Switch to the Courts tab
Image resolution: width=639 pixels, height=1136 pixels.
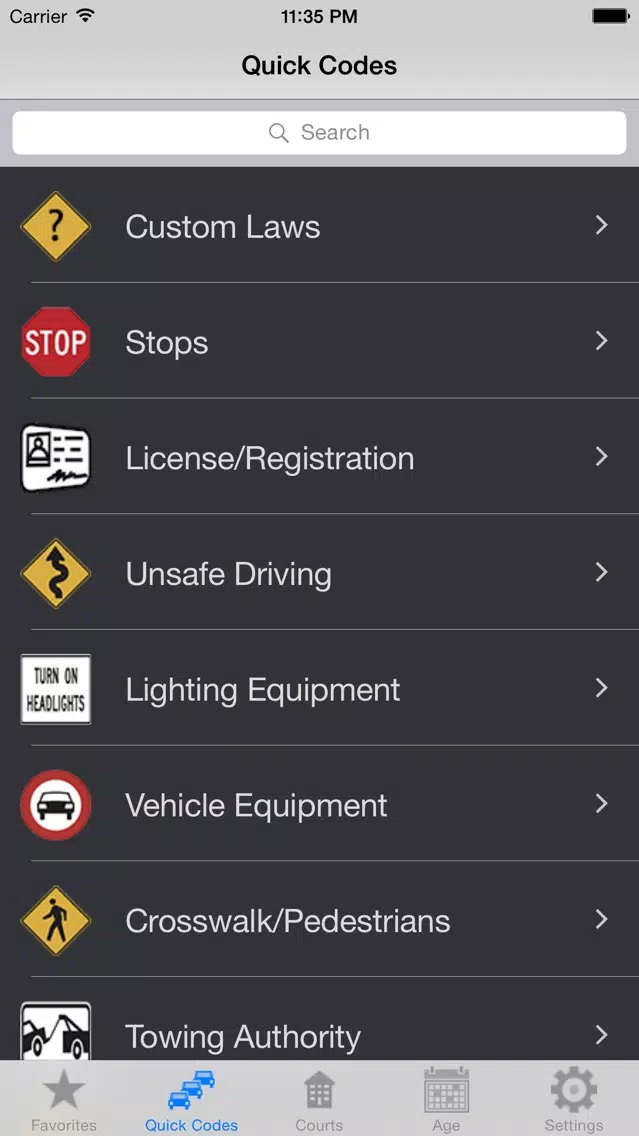click(319, 1099)
